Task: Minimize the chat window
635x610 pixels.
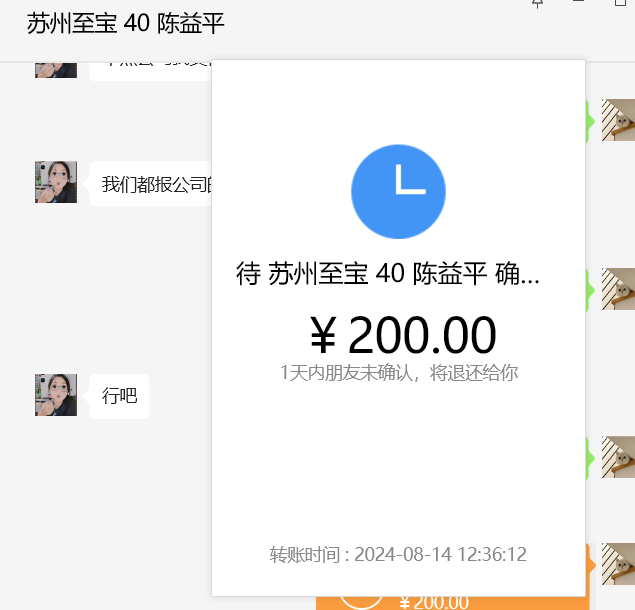Action: 578,3
